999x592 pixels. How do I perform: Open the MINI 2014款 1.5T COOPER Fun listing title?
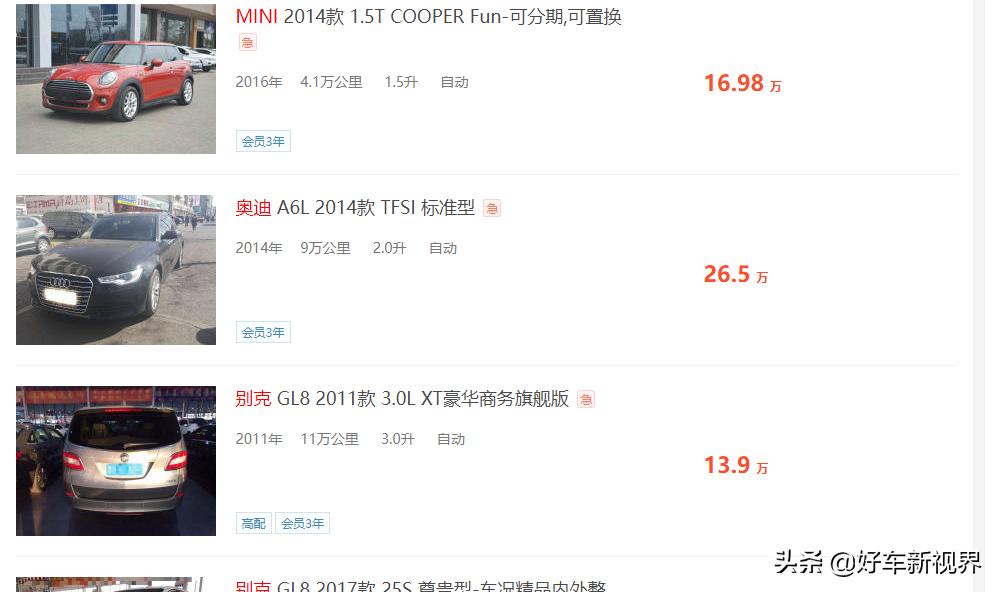click(x=428, y=17)
